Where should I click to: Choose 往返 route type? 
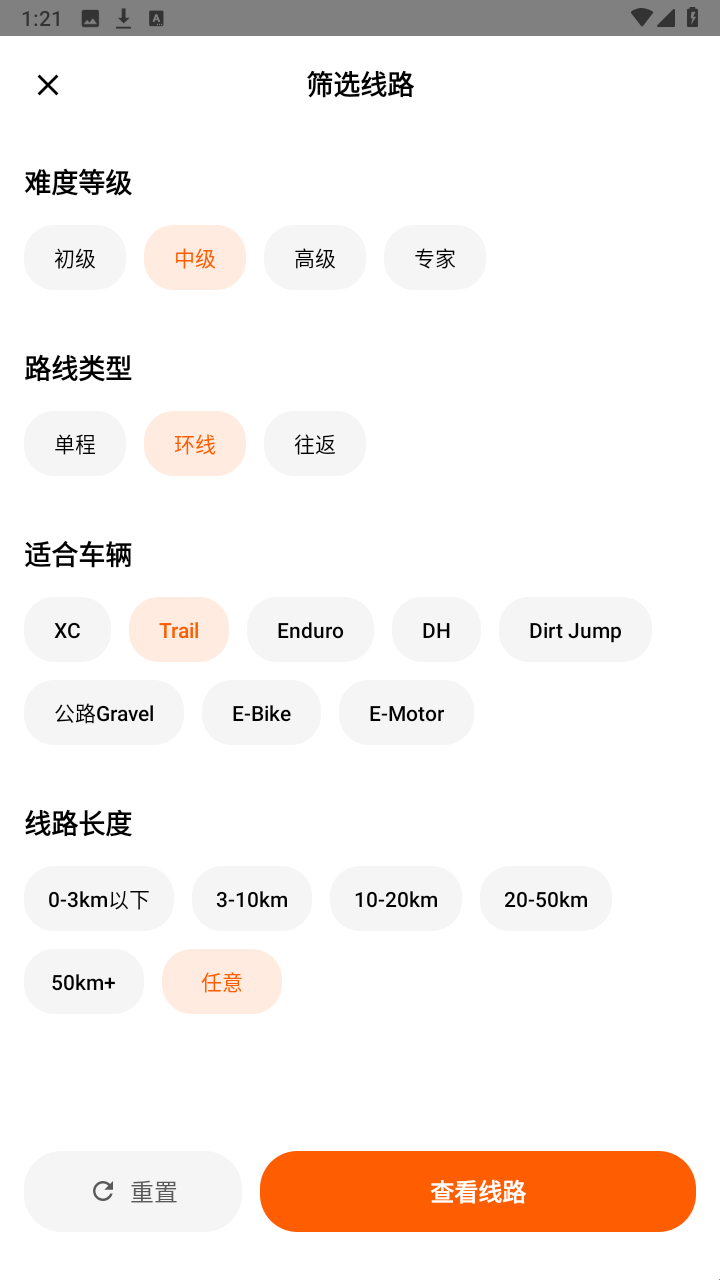pos(315,444)
